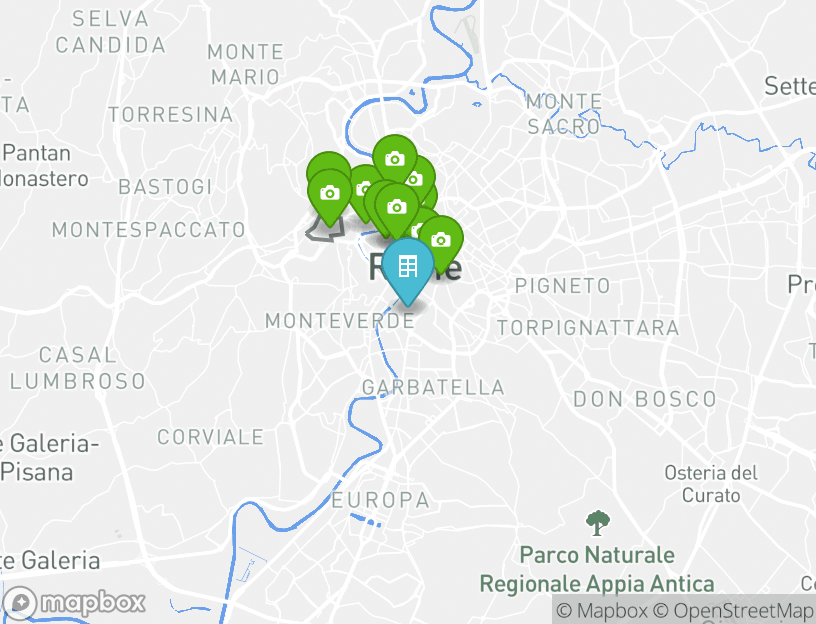Open the OpenStreetMap attribution link

tap(737, 610)
